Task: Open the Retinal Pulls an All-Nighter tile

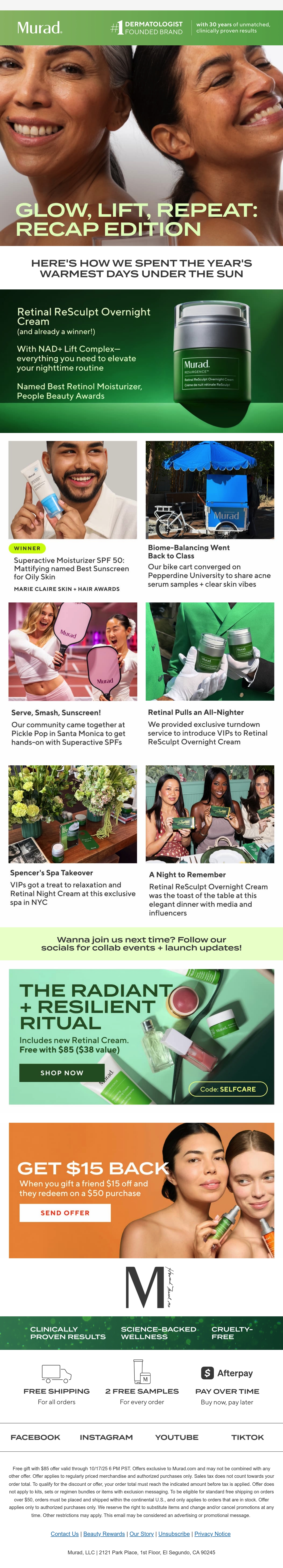Action: tap(210, 676)
